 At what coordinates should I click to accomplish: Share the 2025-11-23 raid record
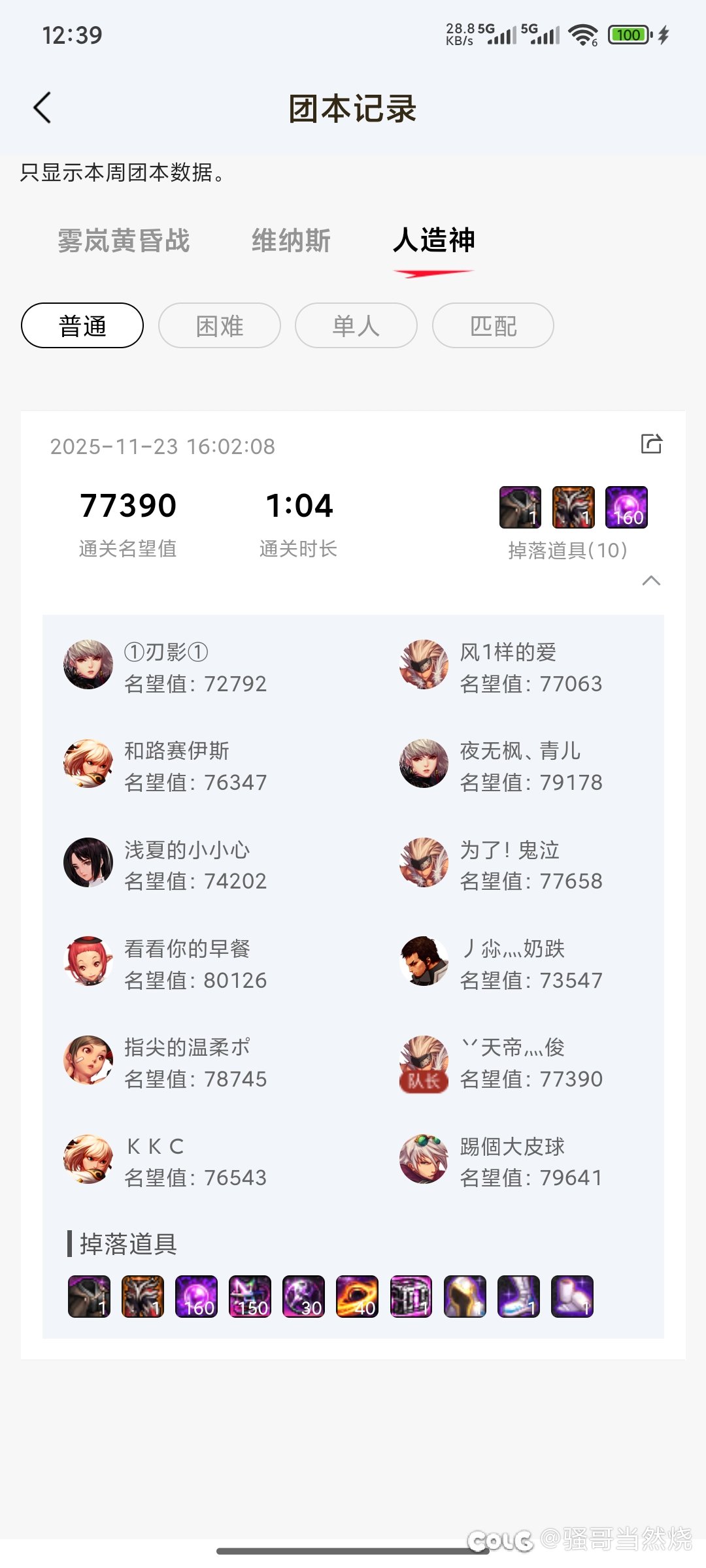651,444
